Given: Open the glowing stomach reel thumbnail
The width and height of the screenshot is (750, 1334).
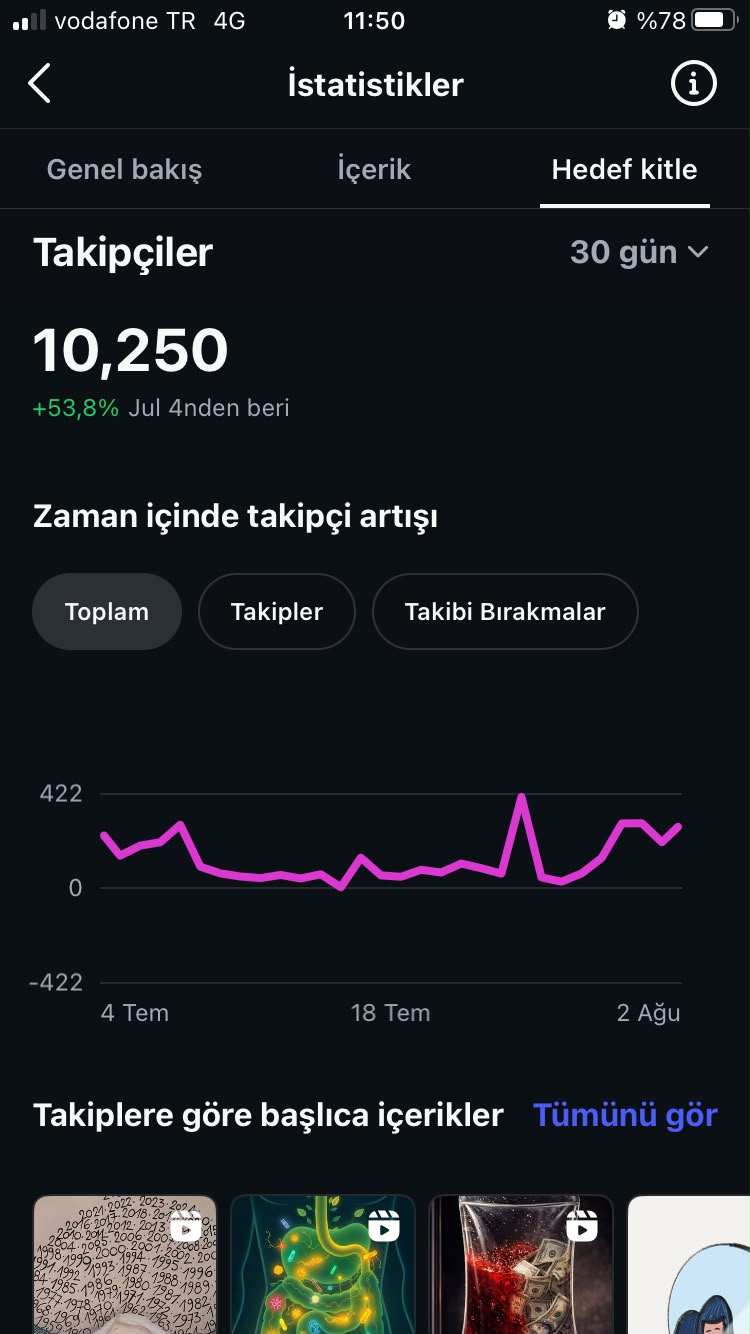Looking at the screenshot, I should pyautogui.click(x=323, y=1264).
